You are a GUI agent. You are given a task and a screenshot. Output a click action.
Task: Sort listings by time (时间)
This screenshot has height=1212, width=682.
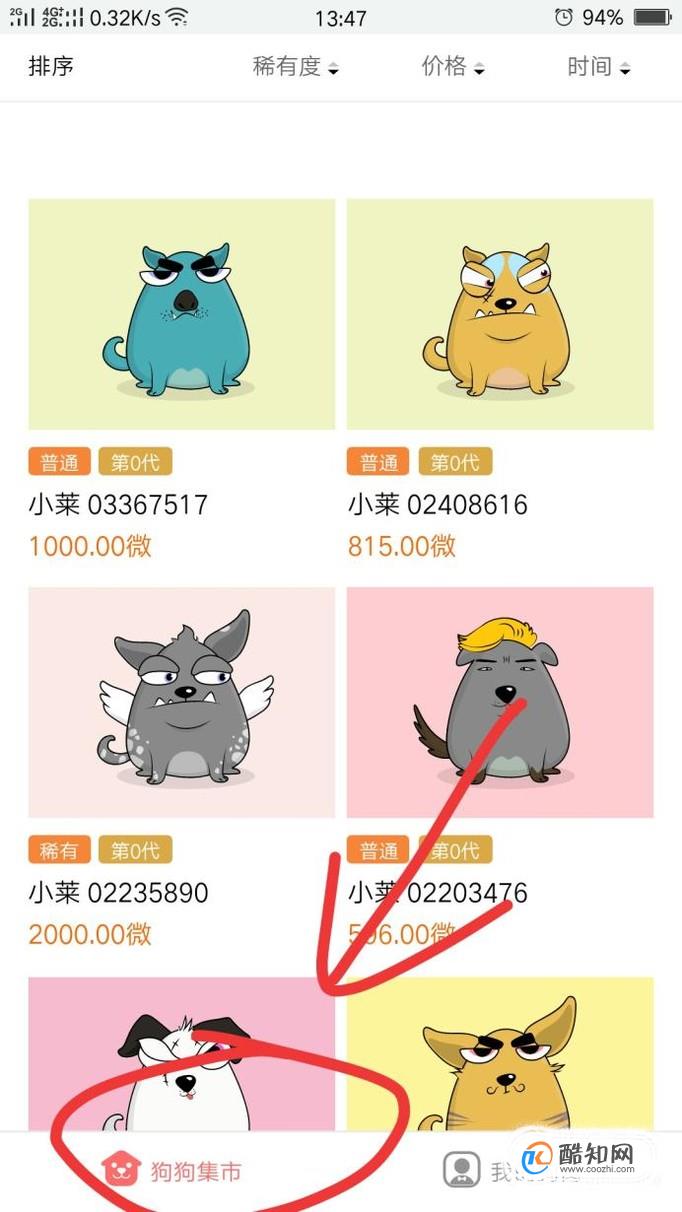point(598,67)
